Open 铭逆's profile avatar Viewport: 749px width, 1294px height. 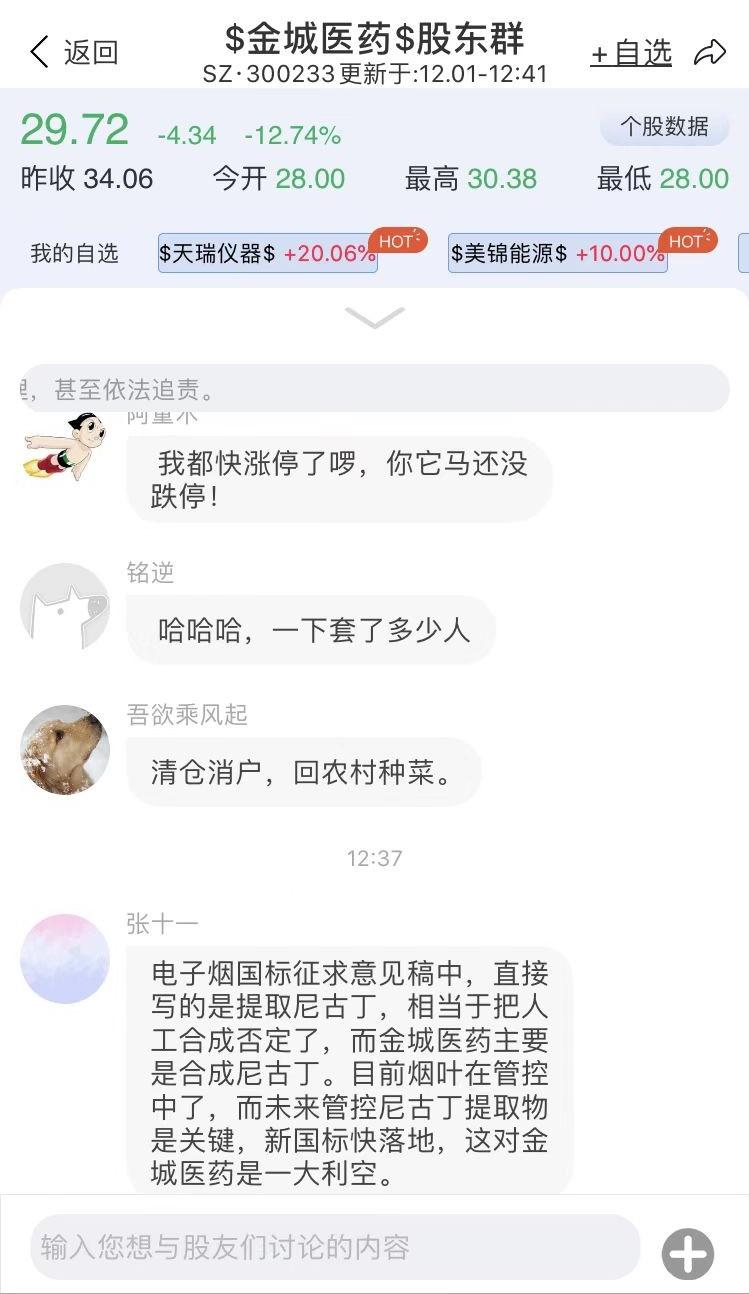coord(63,607)
